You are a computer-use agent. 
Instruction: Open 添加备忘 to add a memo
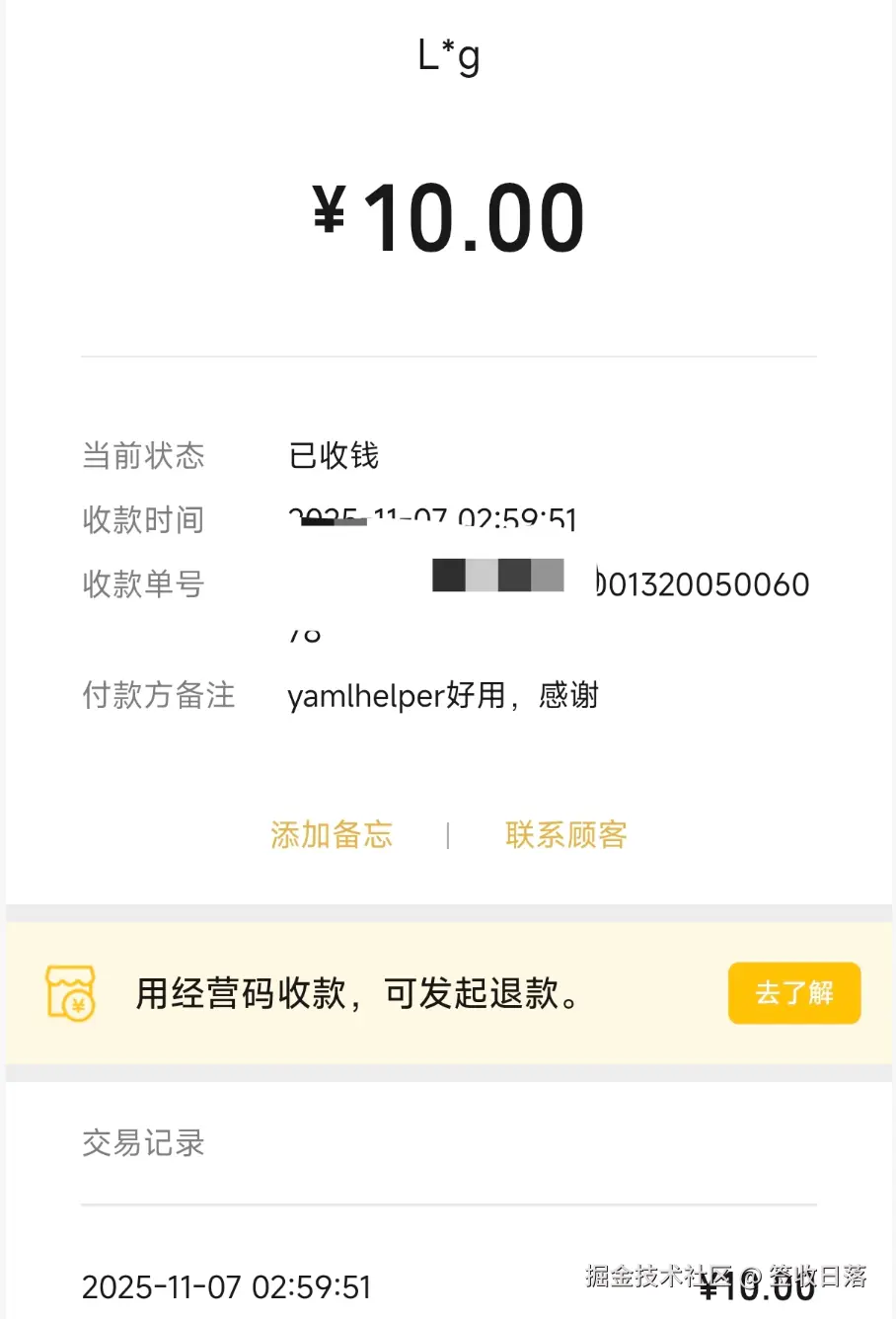(x=332, y=835)
